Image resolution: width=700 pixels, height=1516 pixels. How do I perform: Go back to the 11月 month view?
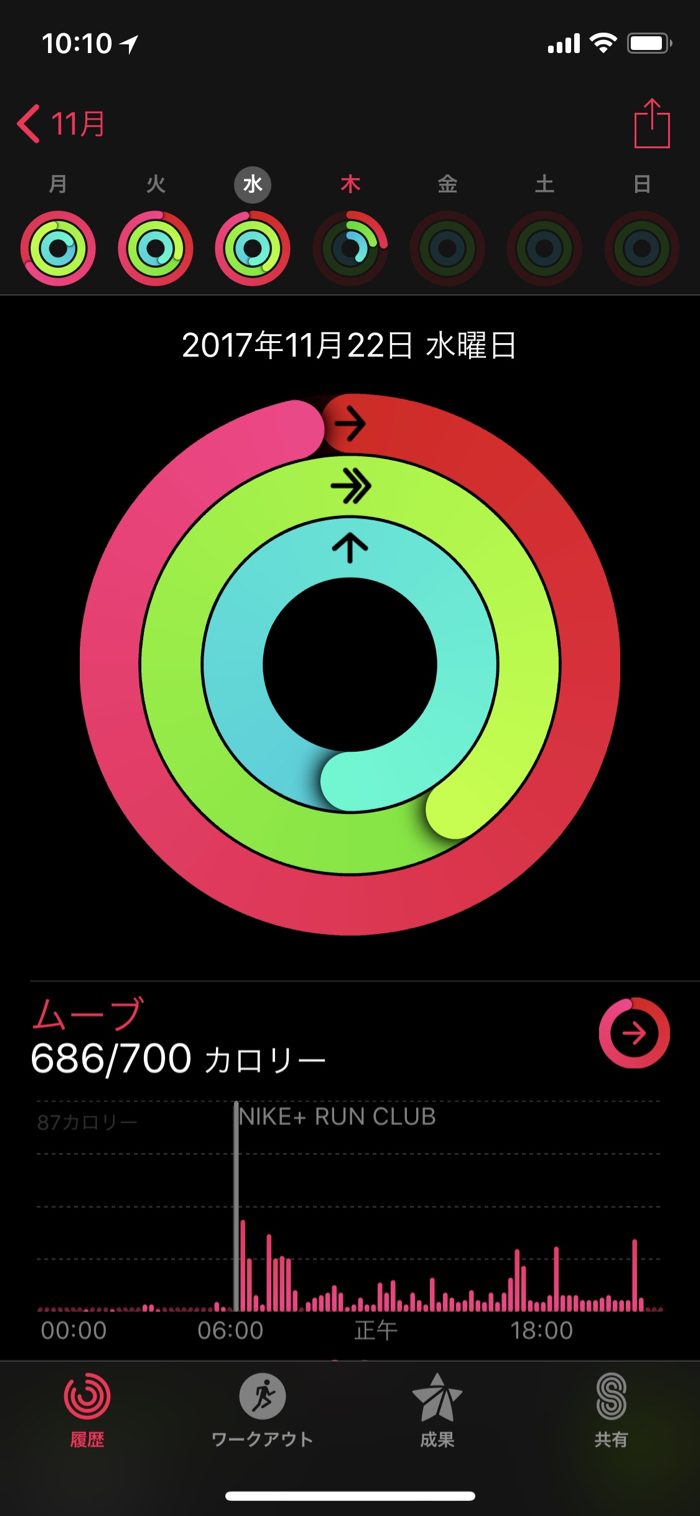62,125
